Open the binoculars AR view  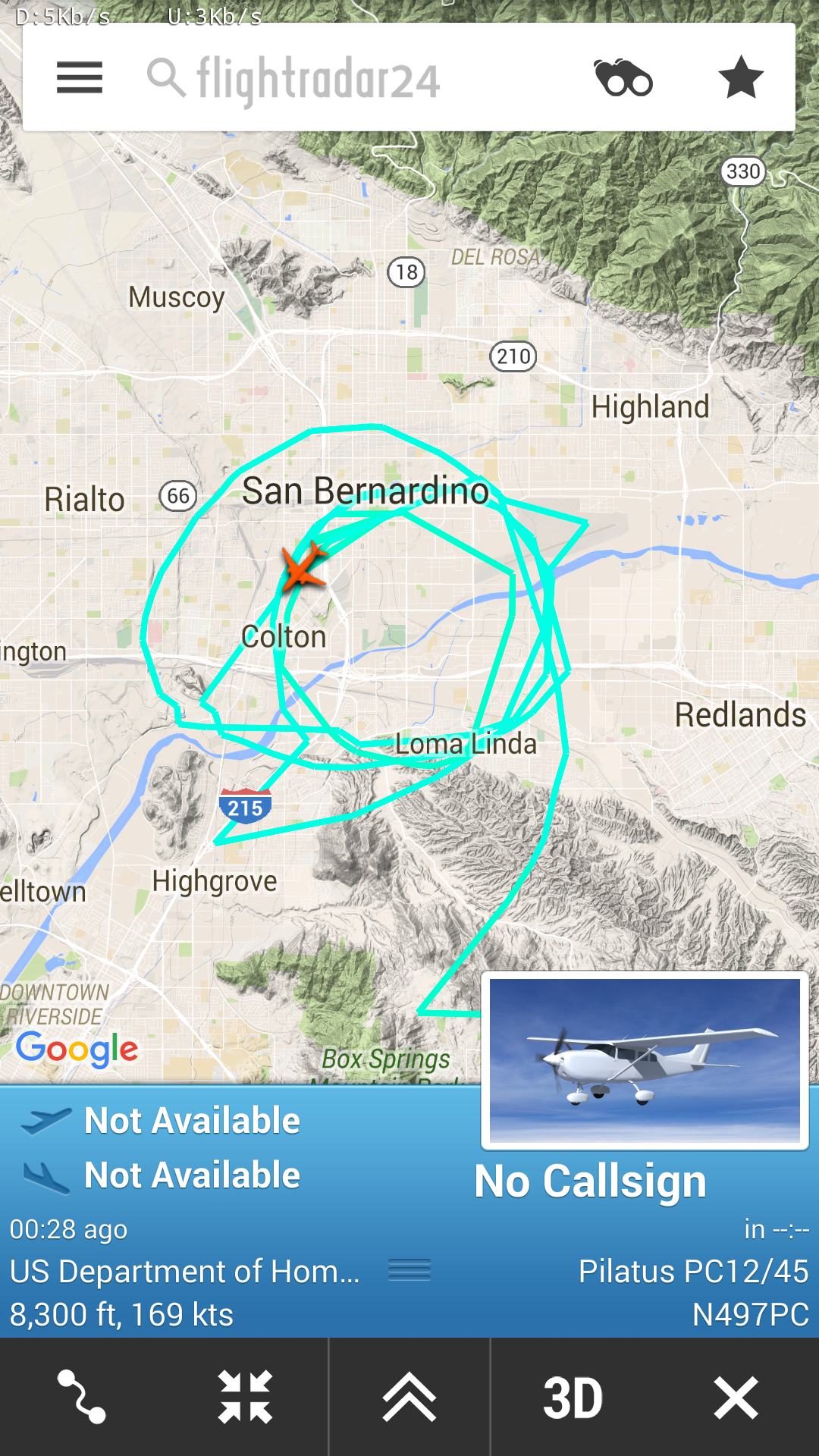tap(623, 78)
